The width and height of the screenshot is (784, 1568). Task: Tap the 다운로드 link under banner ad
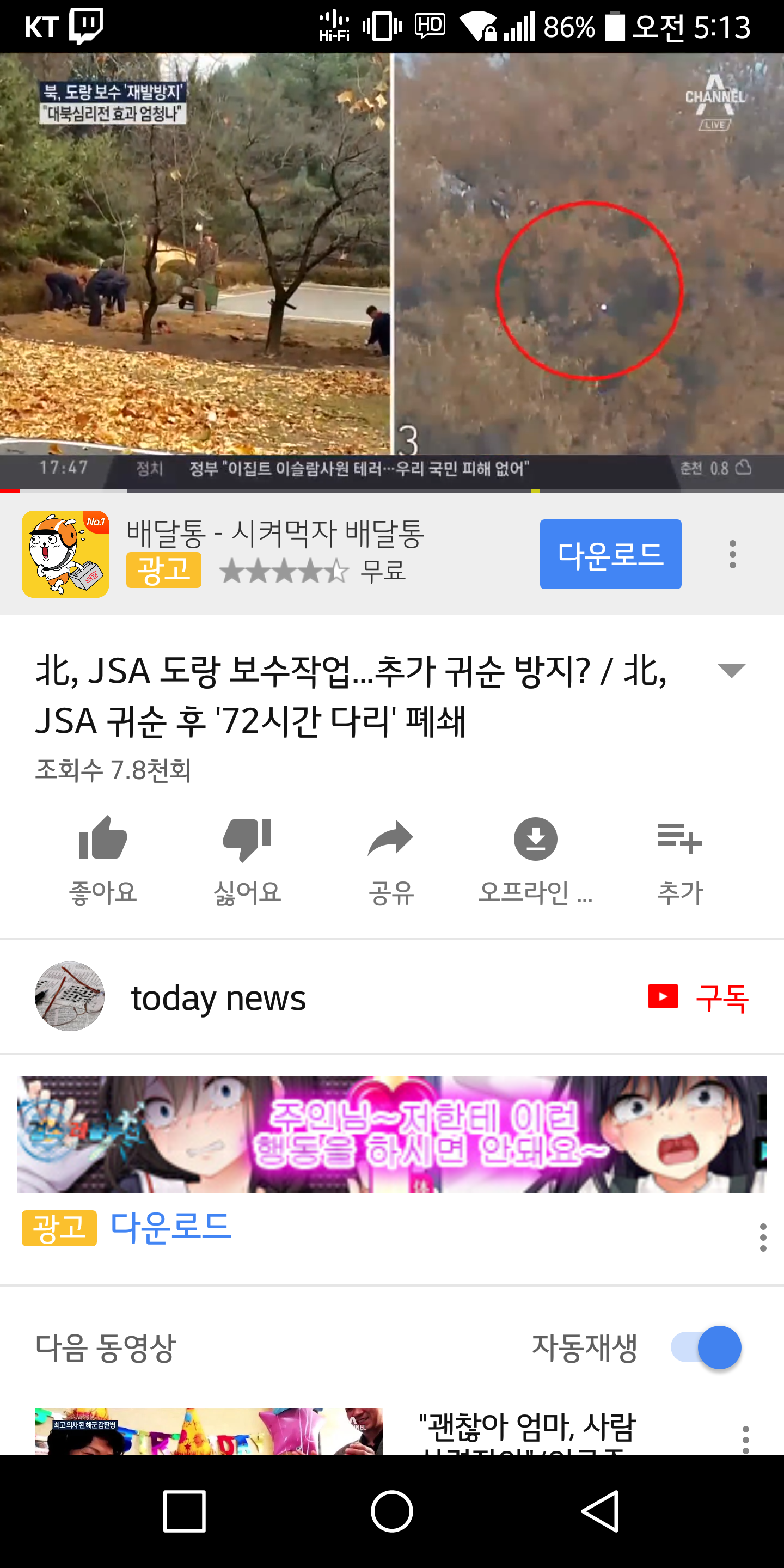tap(170, 1227)
